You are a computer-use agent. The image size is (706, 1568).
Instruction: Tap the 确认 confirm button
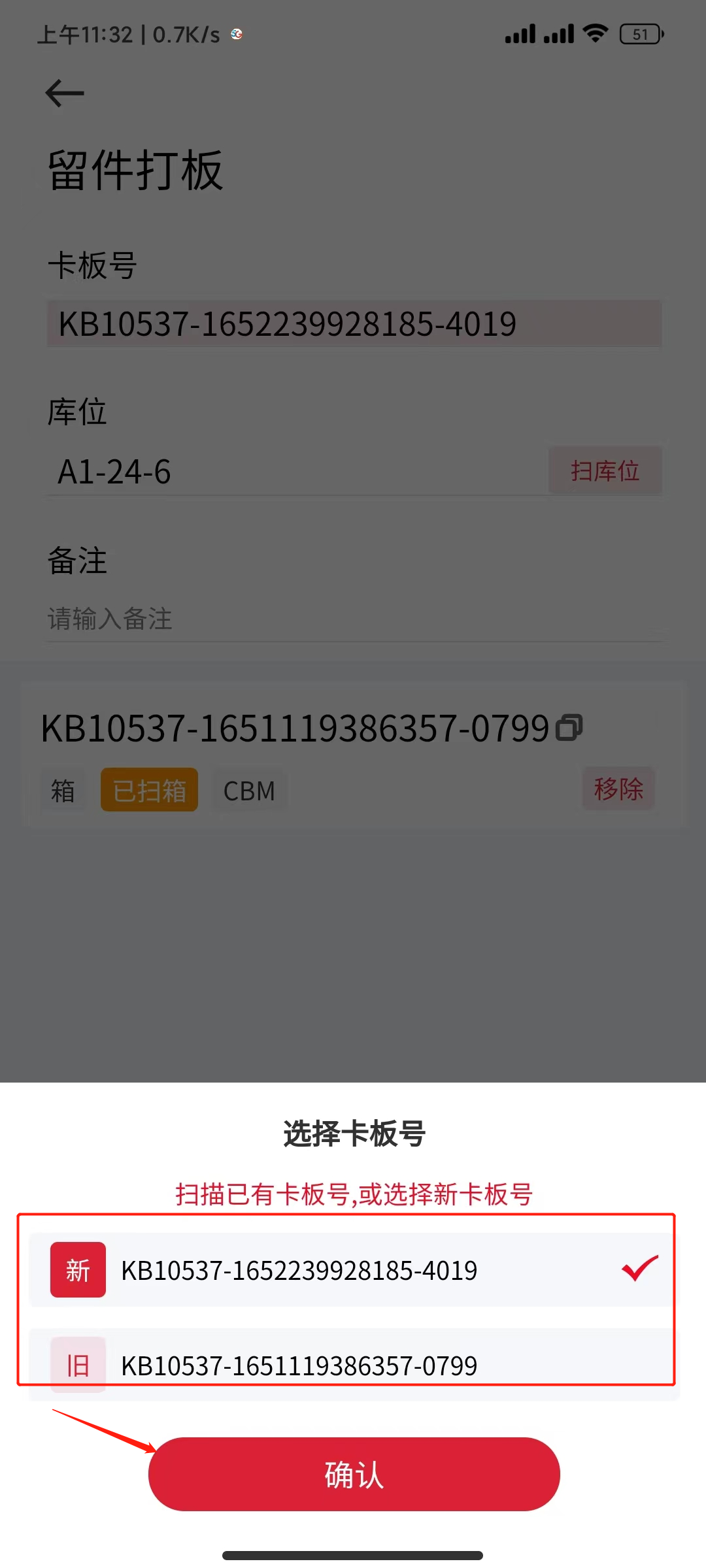[x=354, y=1474]
